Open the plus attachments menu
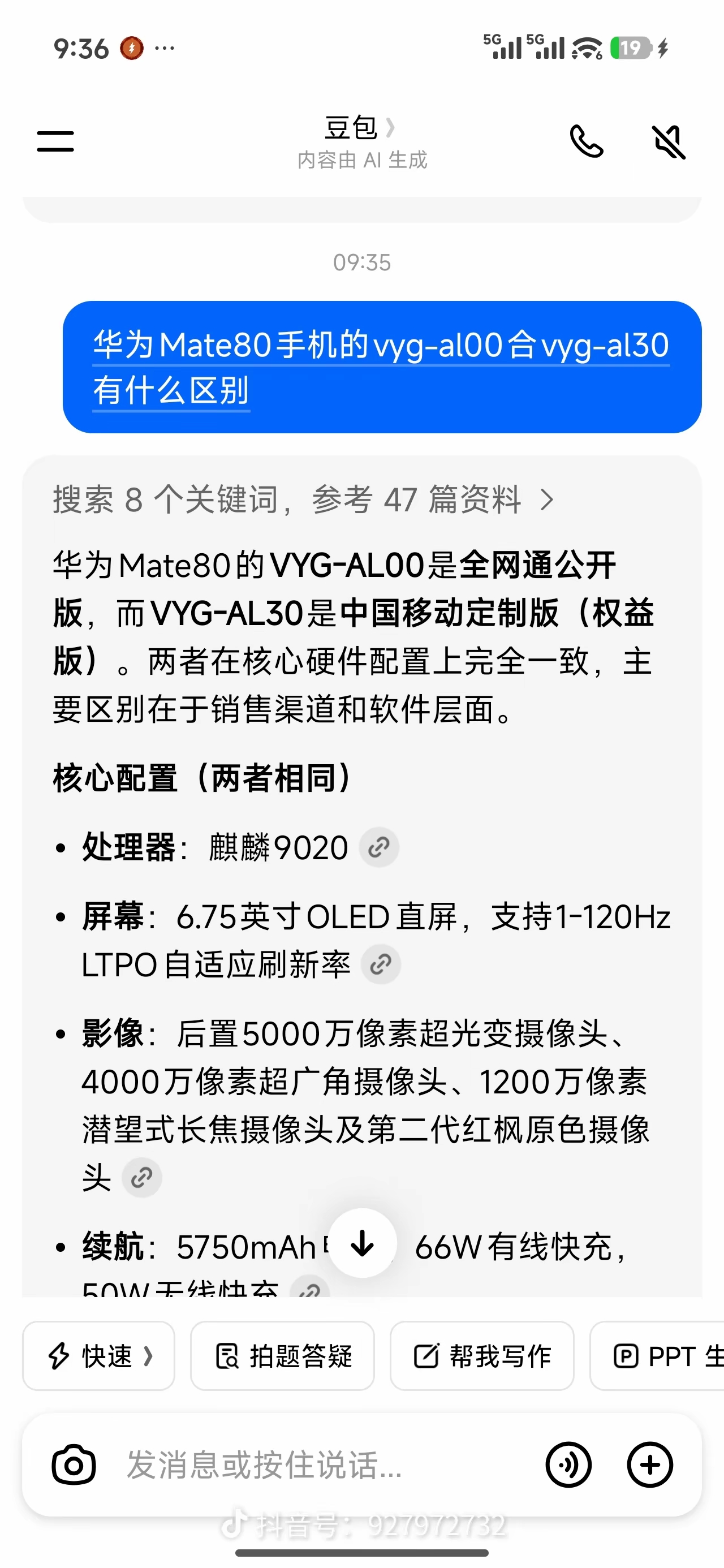The height and width of the screenshot is (1568, 724). [650, 1464]
